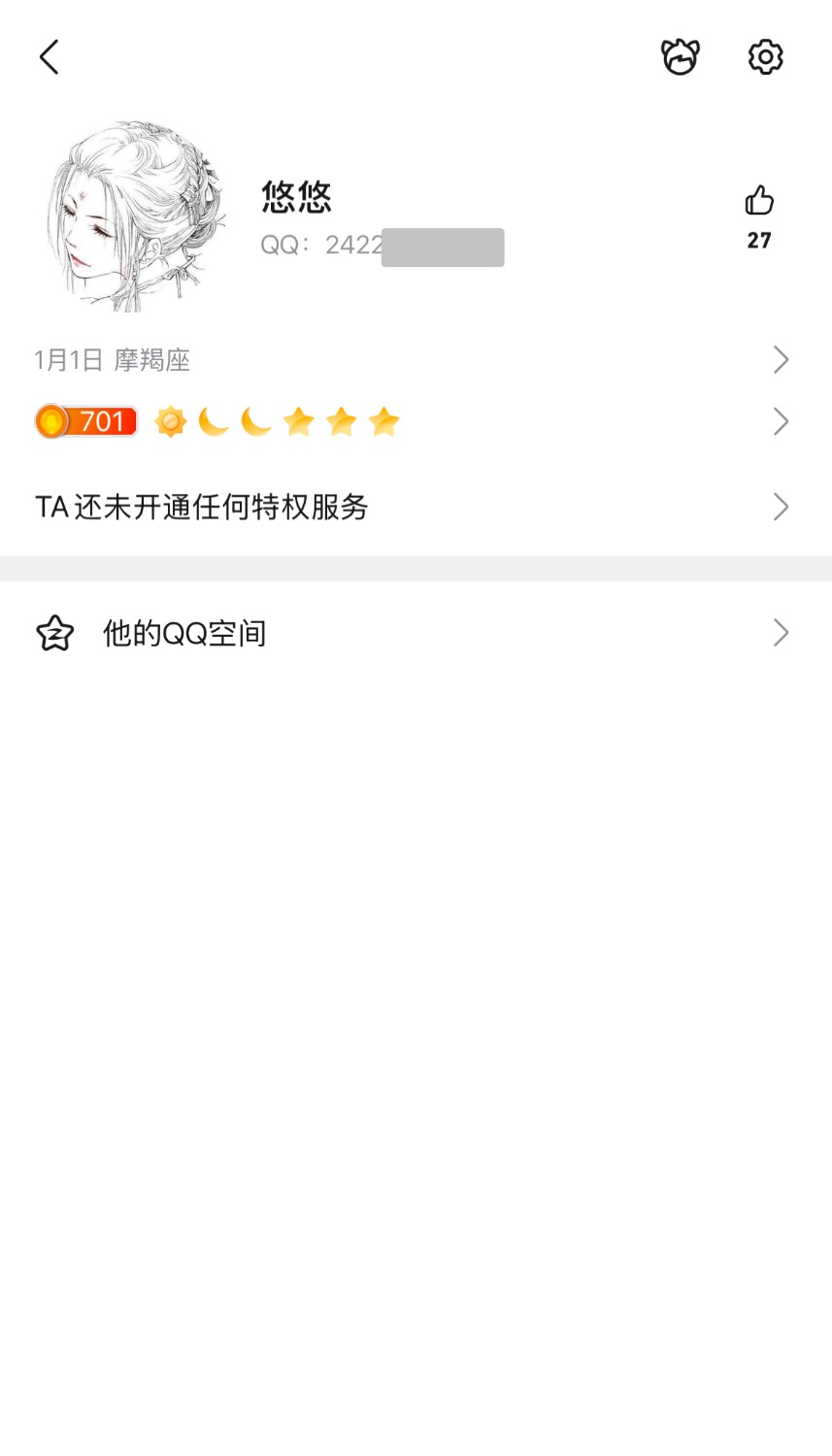
Task: Open the settings gear icon
Action: click(765, 57)
